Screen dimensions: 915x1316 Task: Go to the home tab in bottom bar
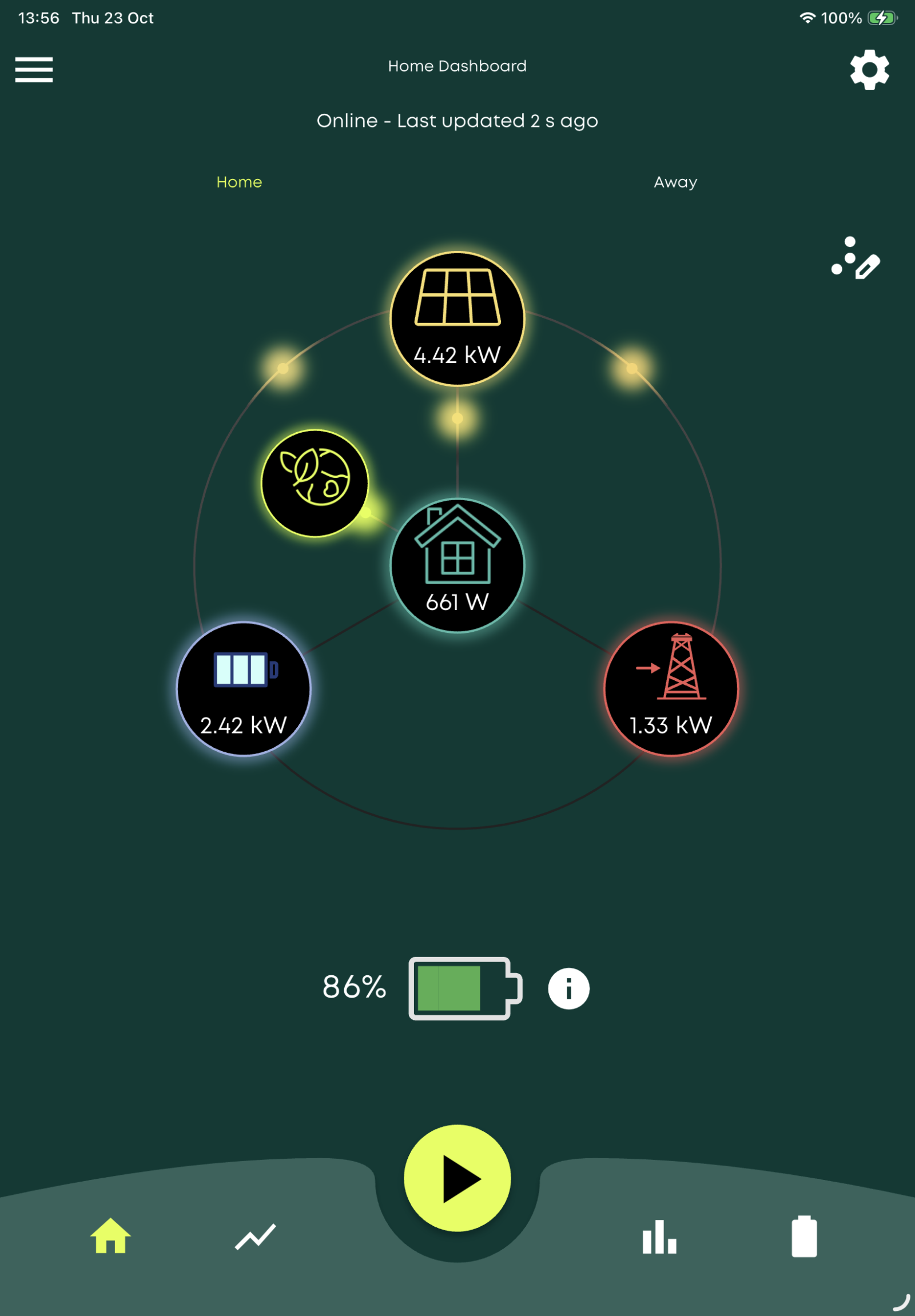point(110,1237)
